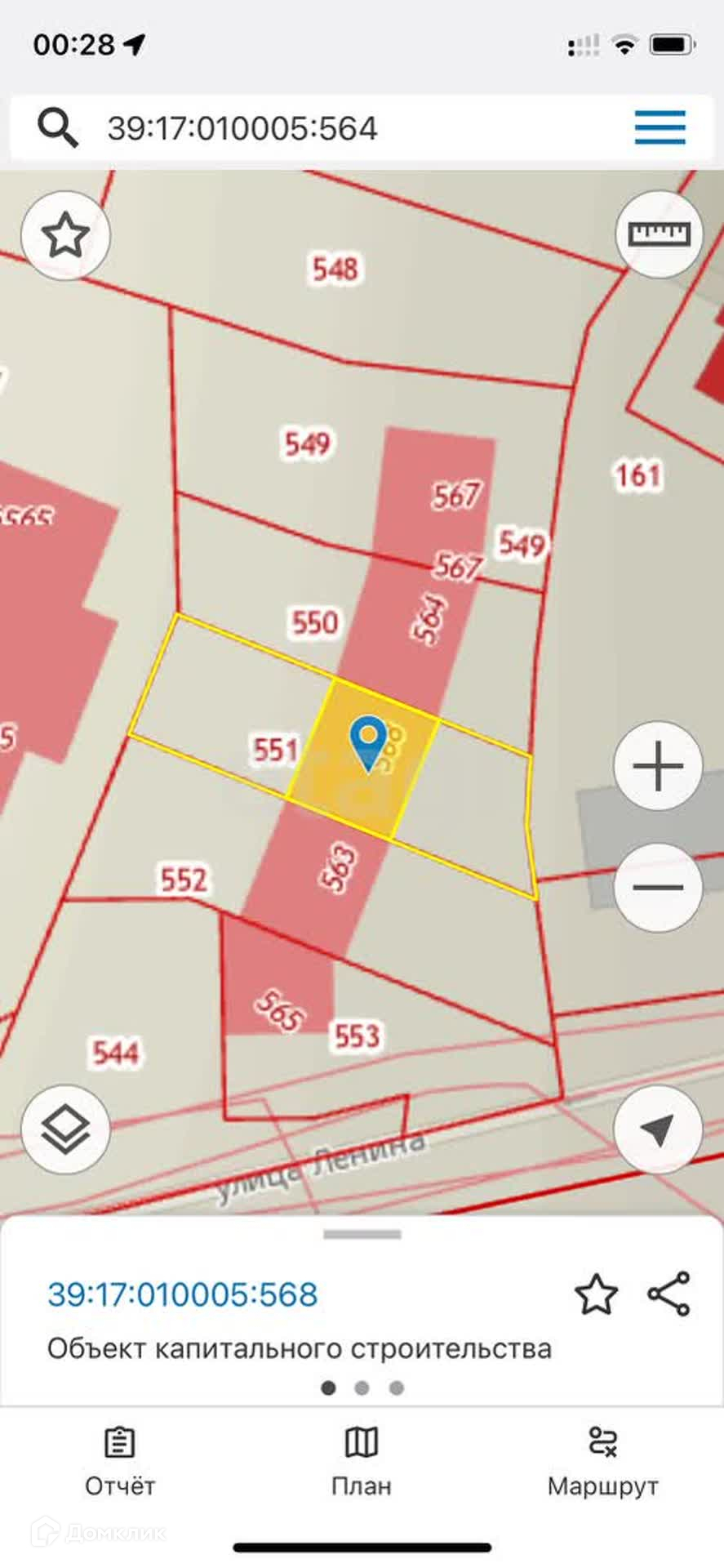
Task: Zoom out with the minus button
Action: click(658, 887)
